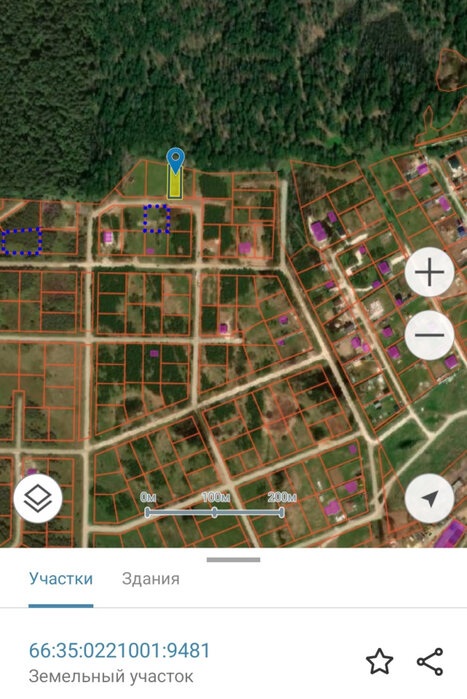Tap the blue location pin marker
This screenshot has height=699, width=467.
tap(176, 161)
